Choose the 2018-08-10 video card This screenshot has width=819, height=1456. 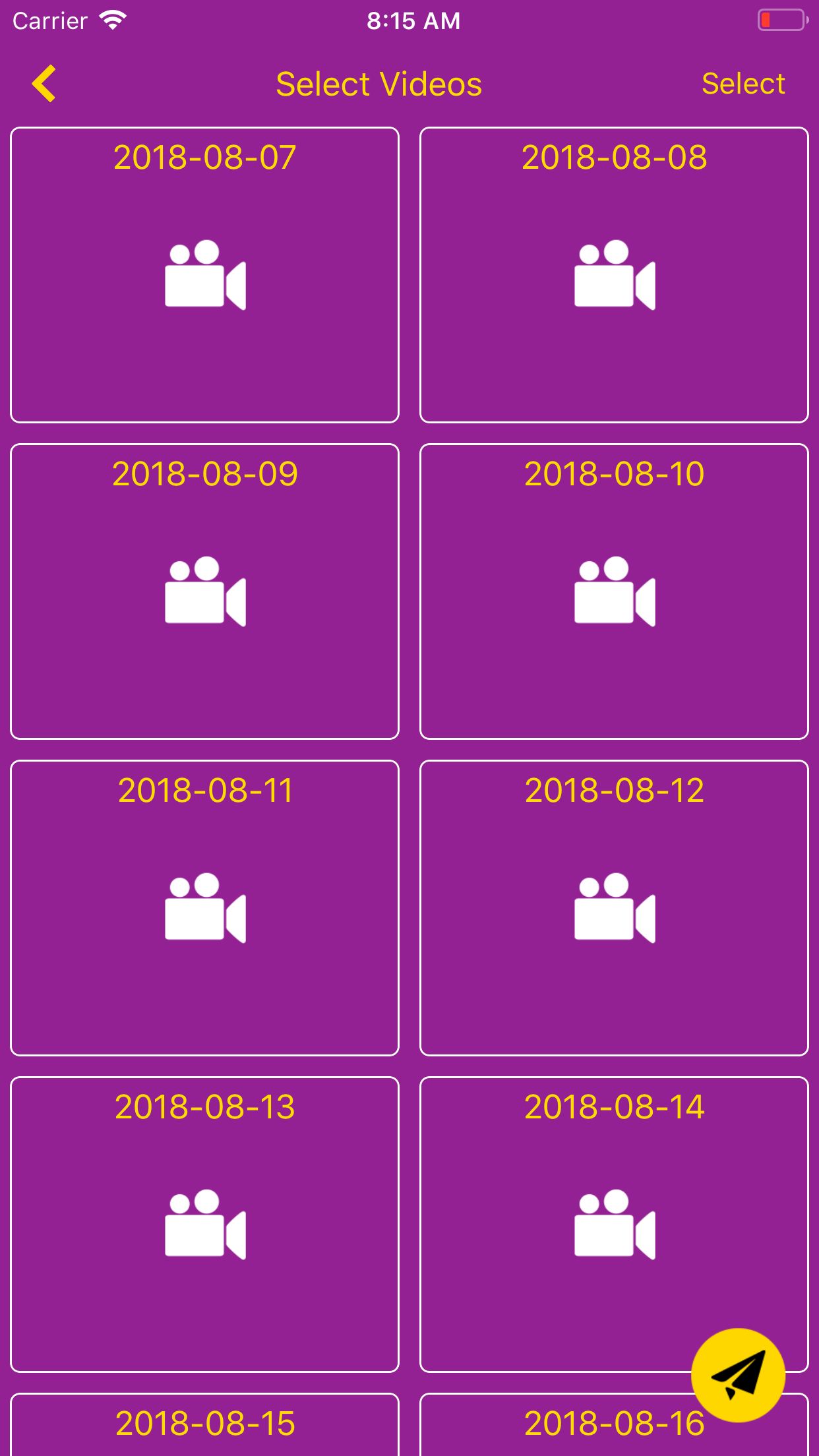(614, 591)
